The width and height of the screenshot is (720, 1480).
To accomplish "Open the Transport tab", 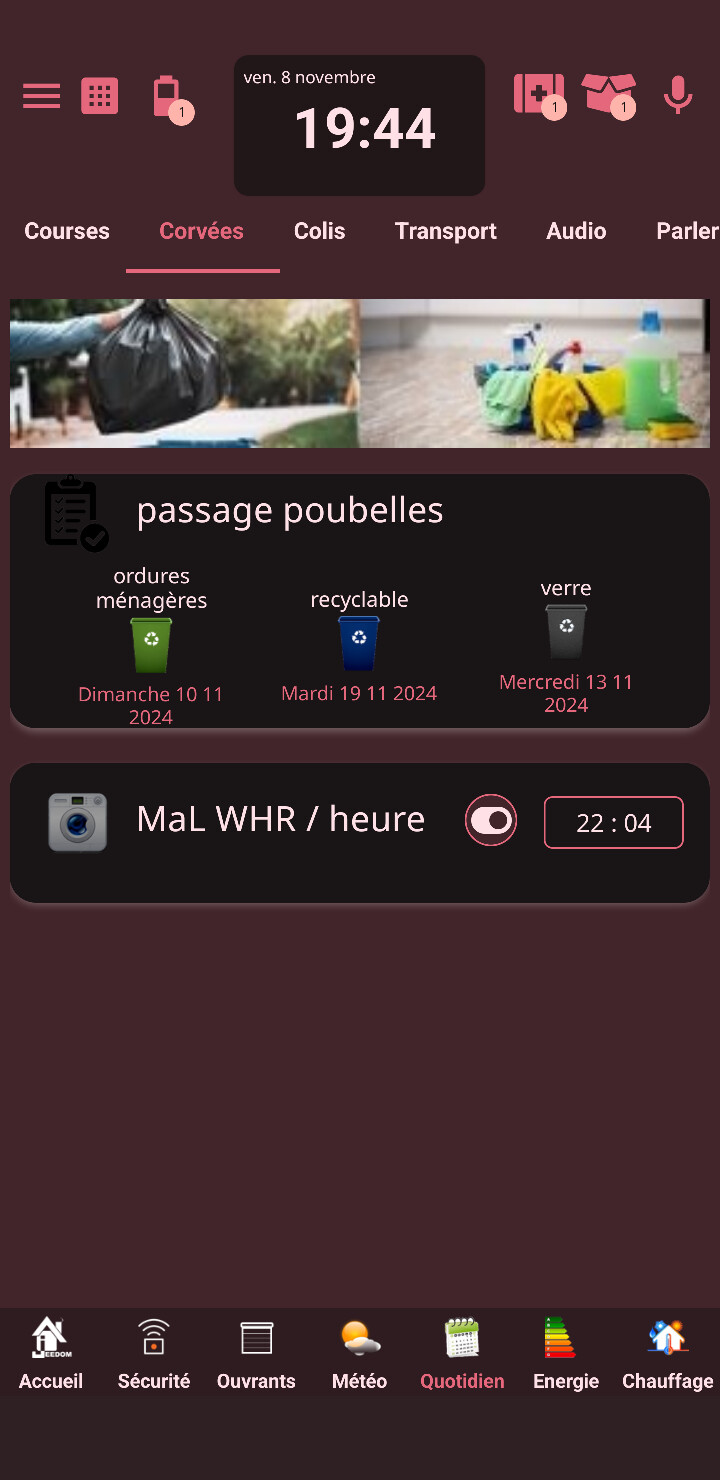I will (x=446, y=231).
